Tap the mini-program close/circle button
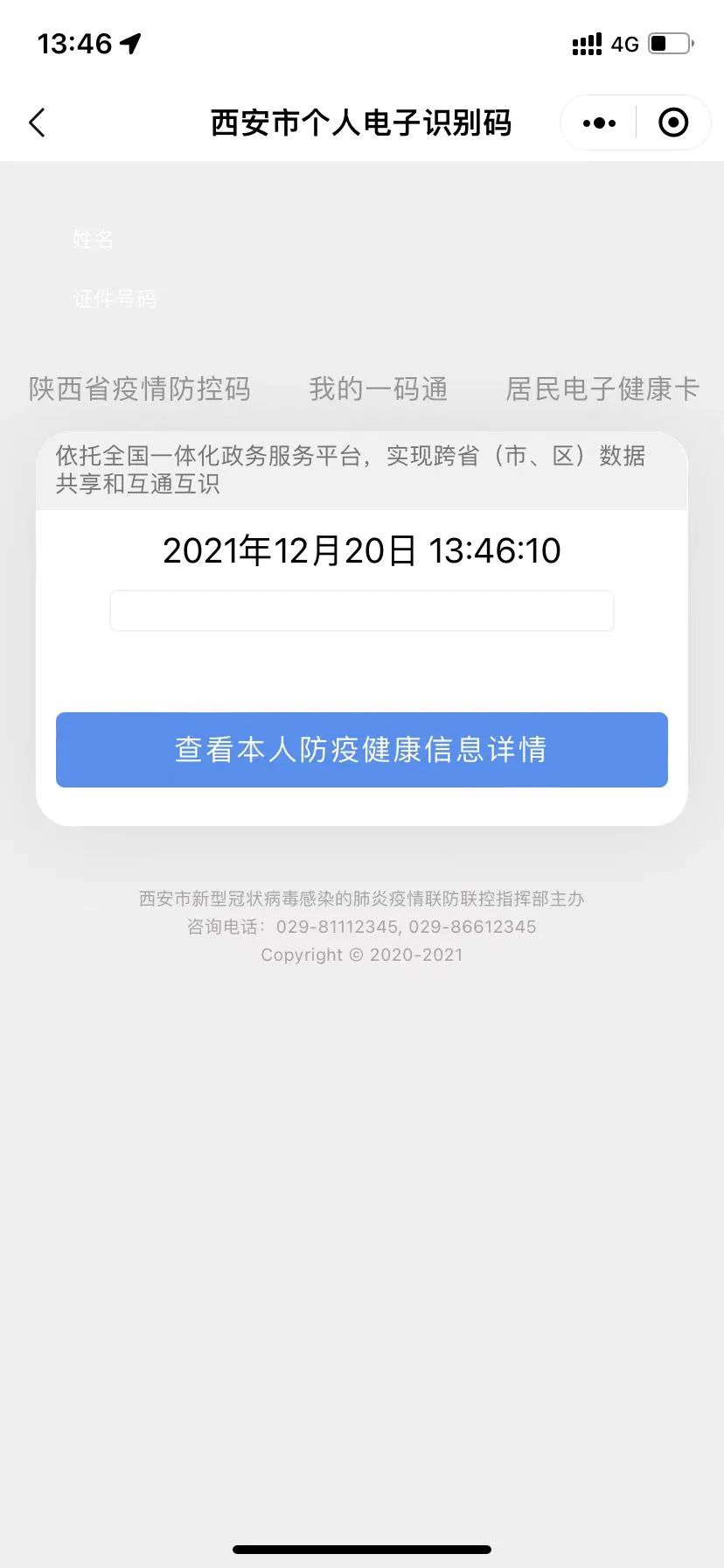This screenshot has width=724, height=1568. click(x=673, y=122)
